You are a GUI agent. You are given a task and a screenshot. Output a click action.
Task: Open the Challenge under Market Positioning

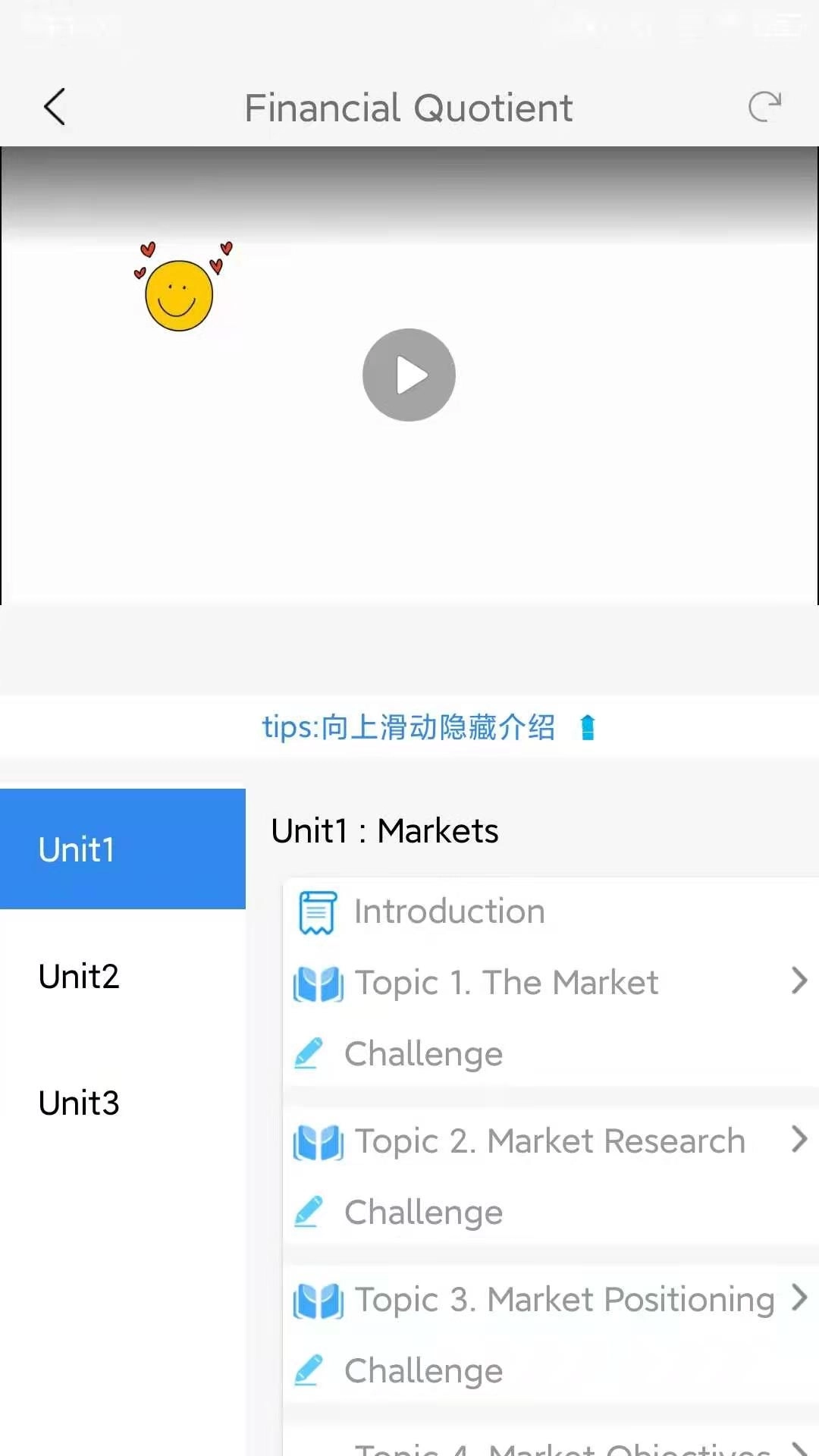click(x=423, y=1370)
